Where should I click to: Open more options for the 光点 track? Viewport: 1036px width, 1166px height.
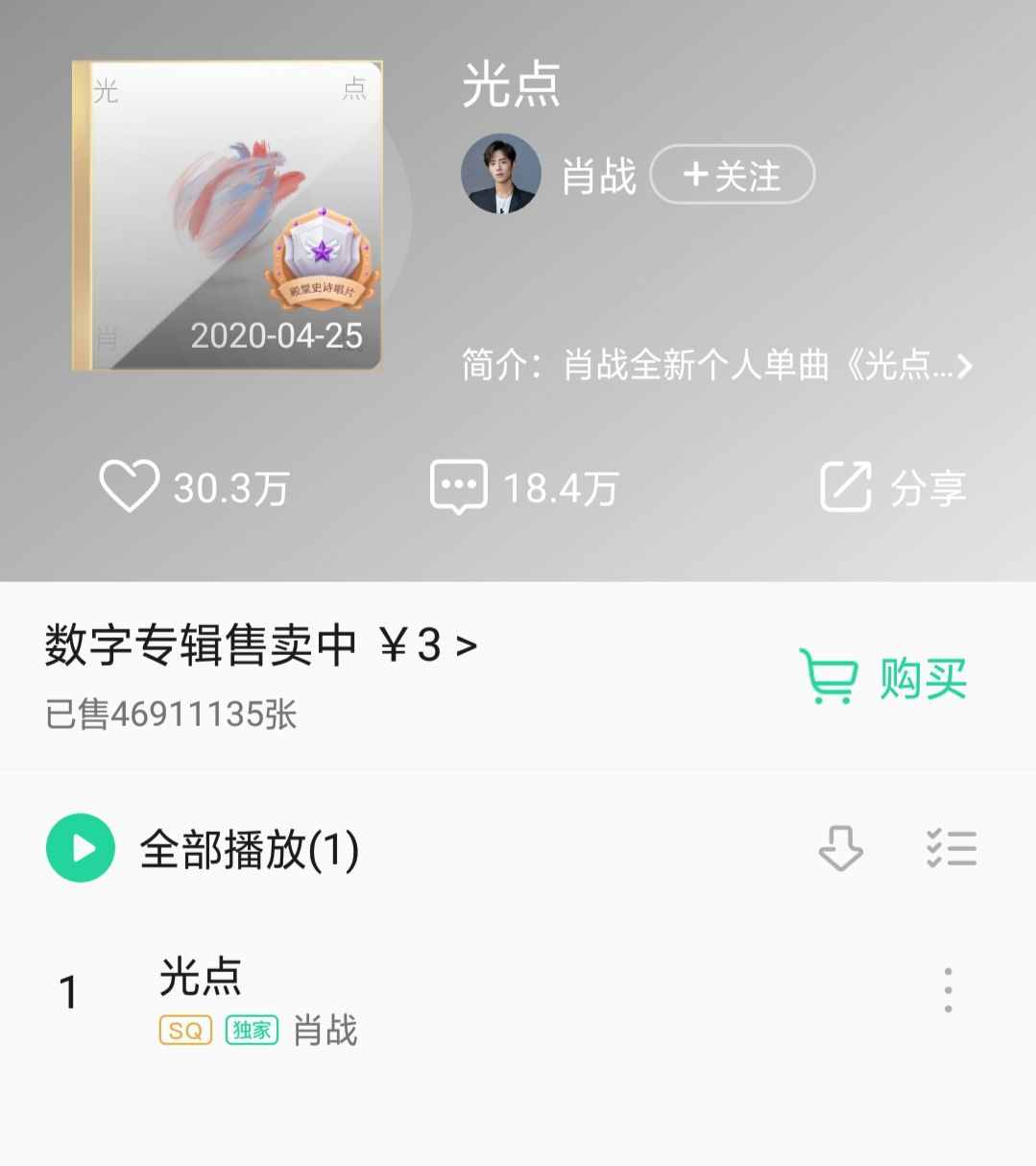tap(948, 990)
